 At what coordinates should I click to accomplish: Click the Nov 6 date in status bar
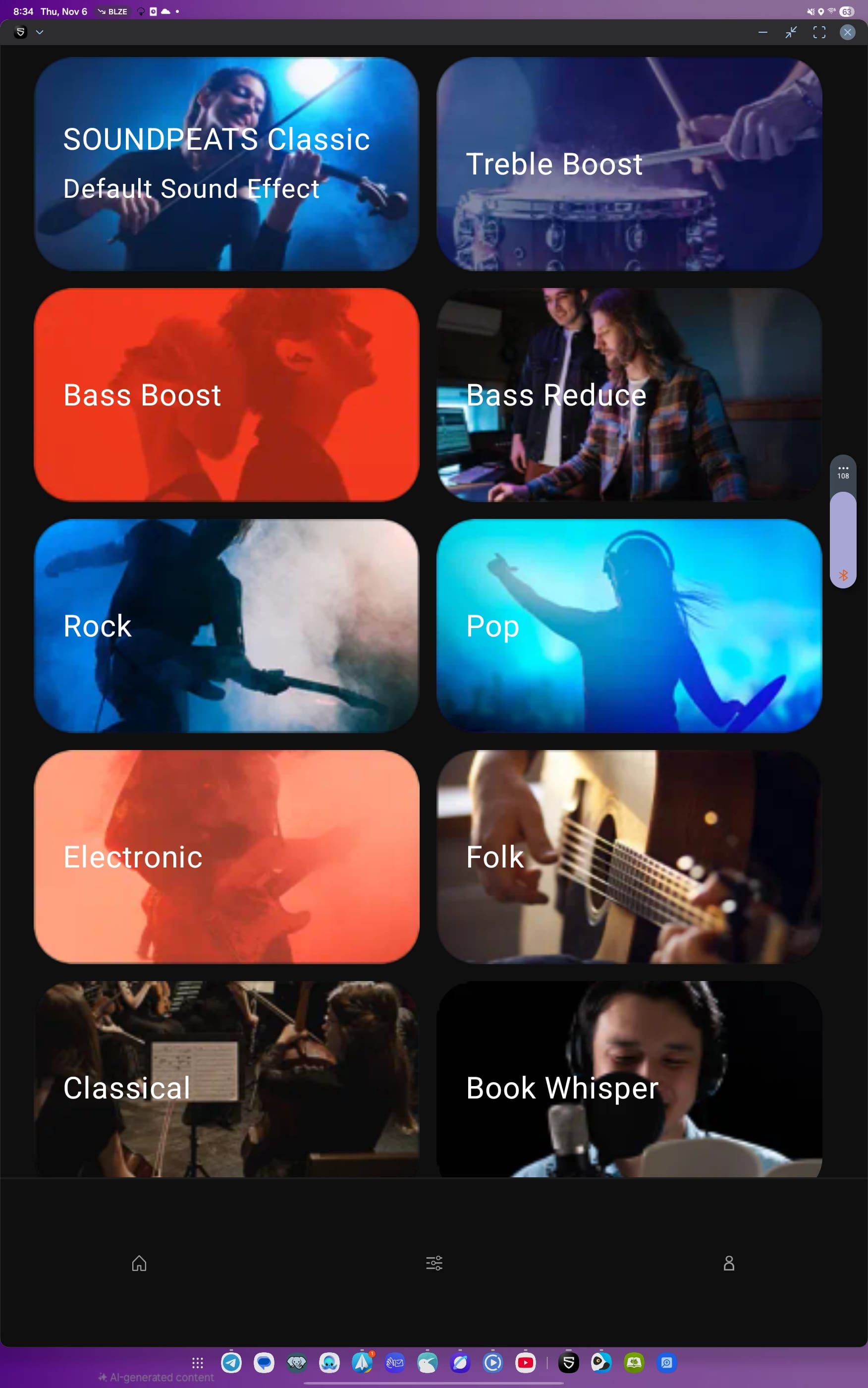pos(65,10)
